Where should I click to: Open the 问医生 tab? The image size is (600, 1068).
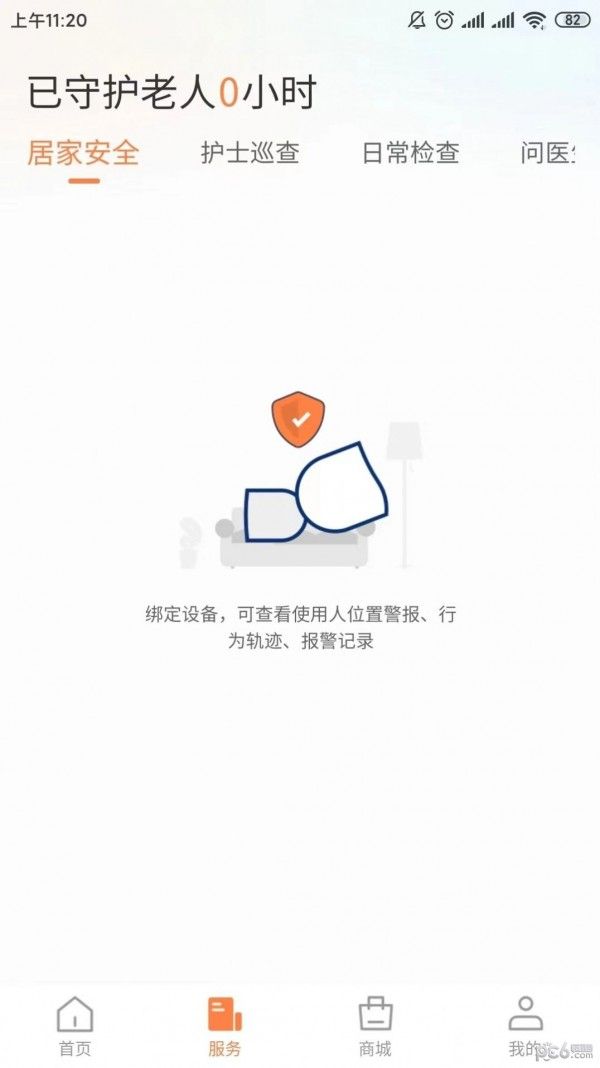pyautogui.click(x=548, y=153)
